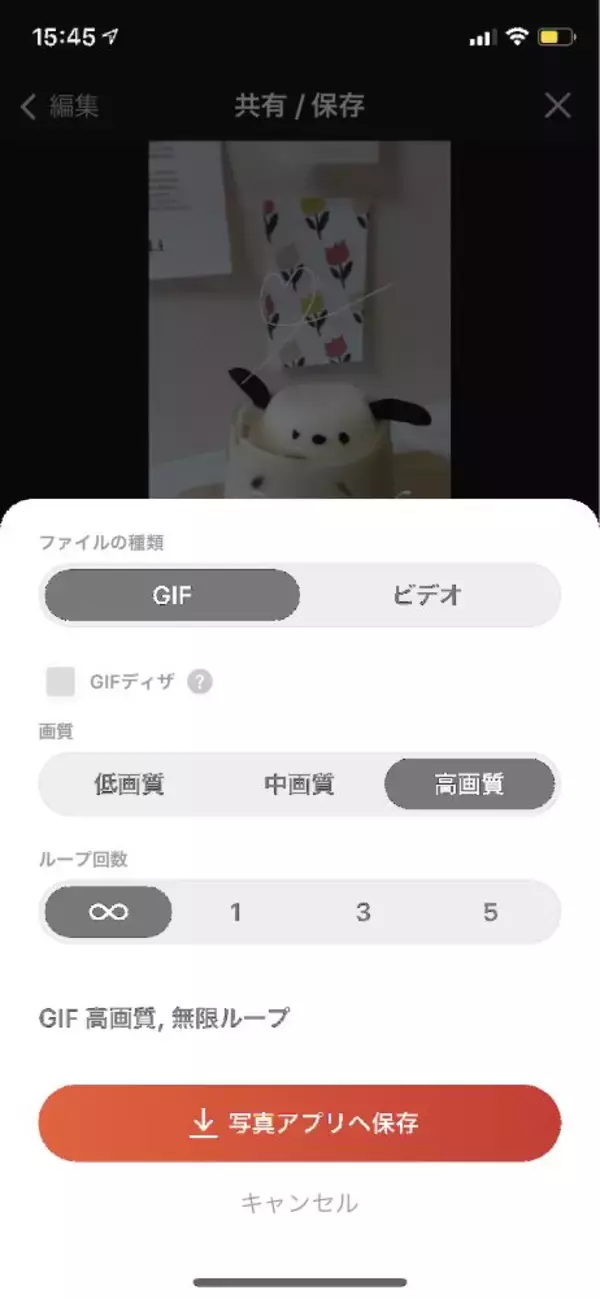Screen dimensions: 600x1299
Task: Choose 低画質 quality
Action: click(x=129, y=784)
